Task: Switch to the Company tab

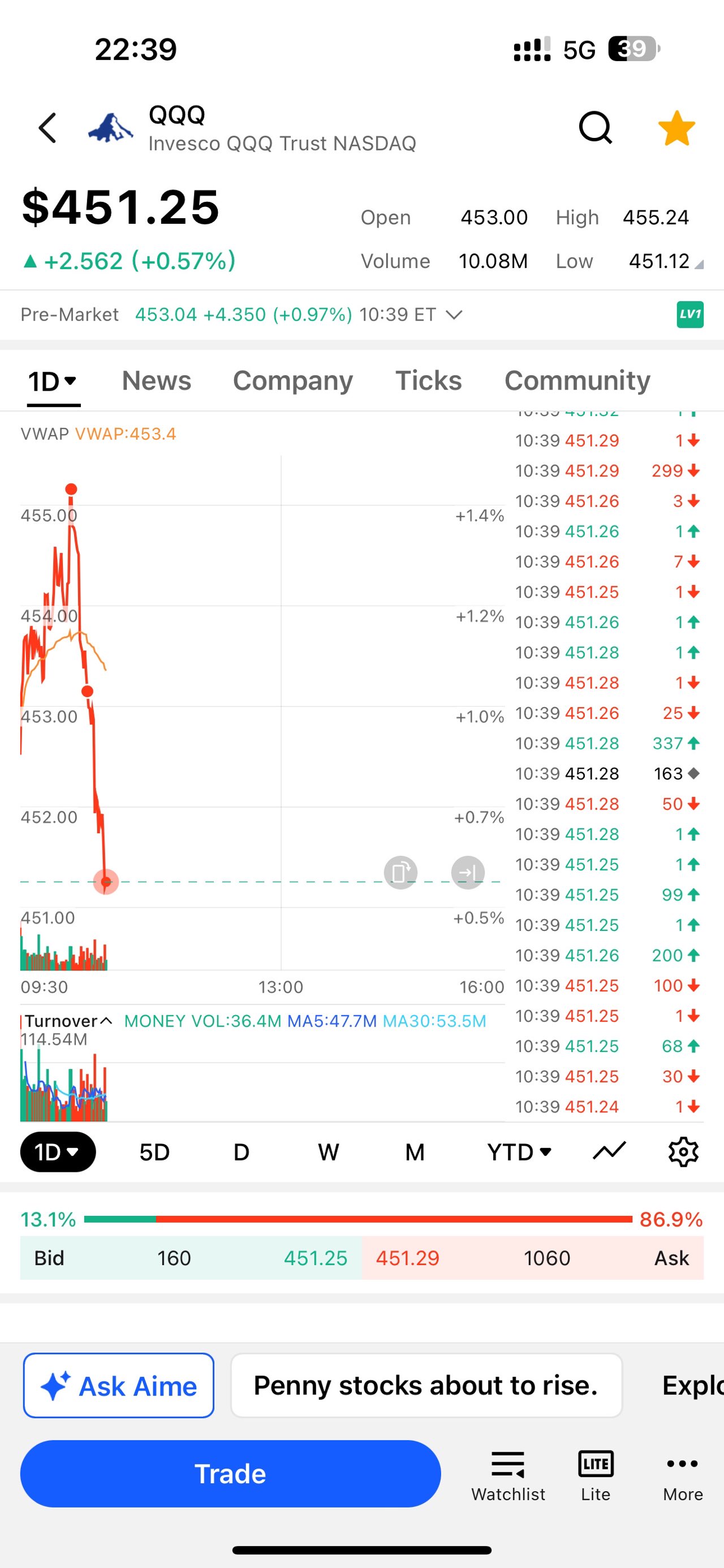Action: 292,380
